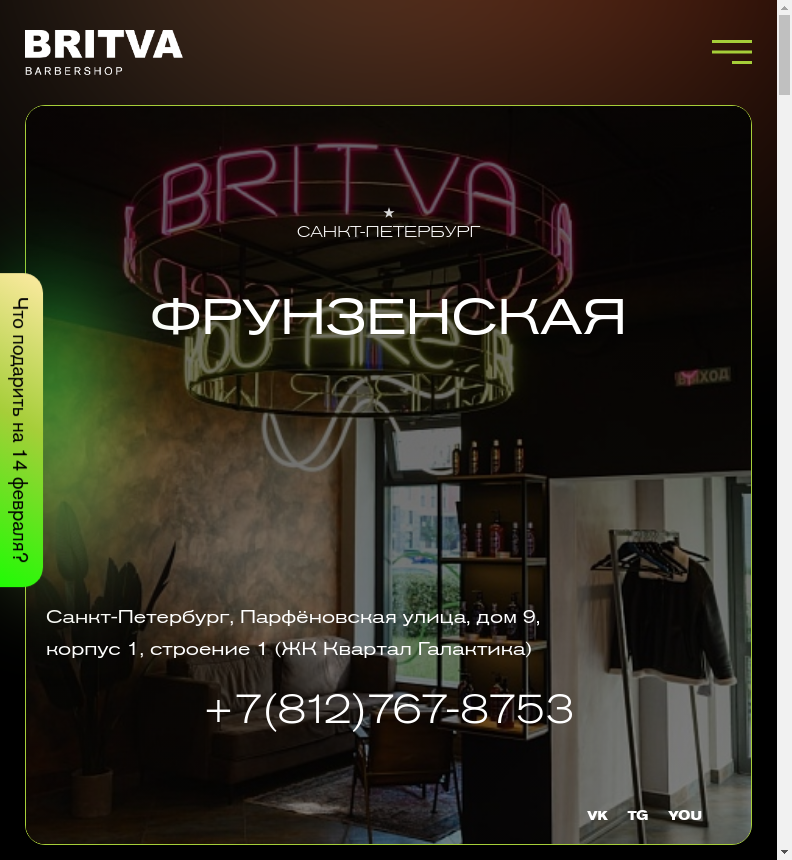Open the 'Что подарить на 14 февраля?' side tab
792x860 pixels.
[21, 430]
